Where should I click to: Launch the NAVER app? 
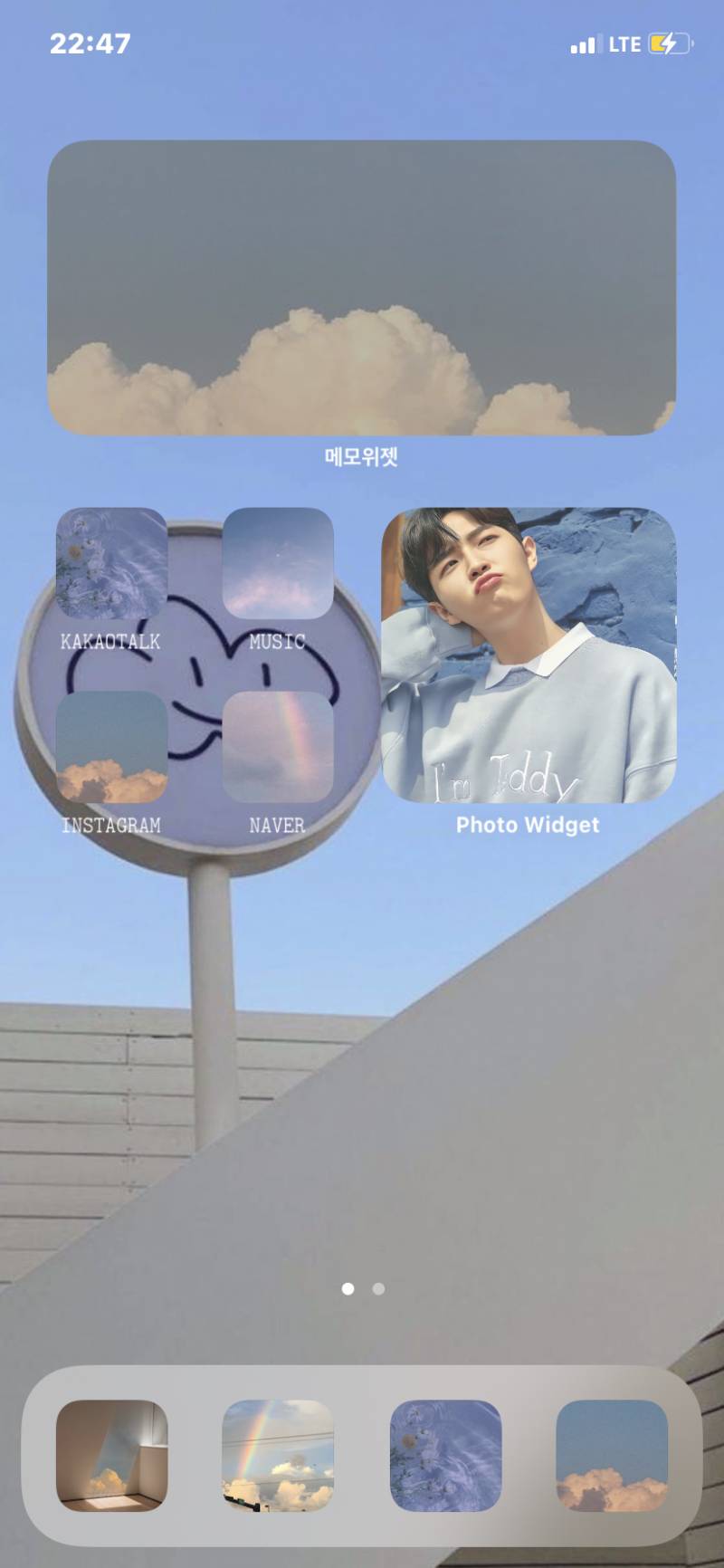click(x=278, y=747)
